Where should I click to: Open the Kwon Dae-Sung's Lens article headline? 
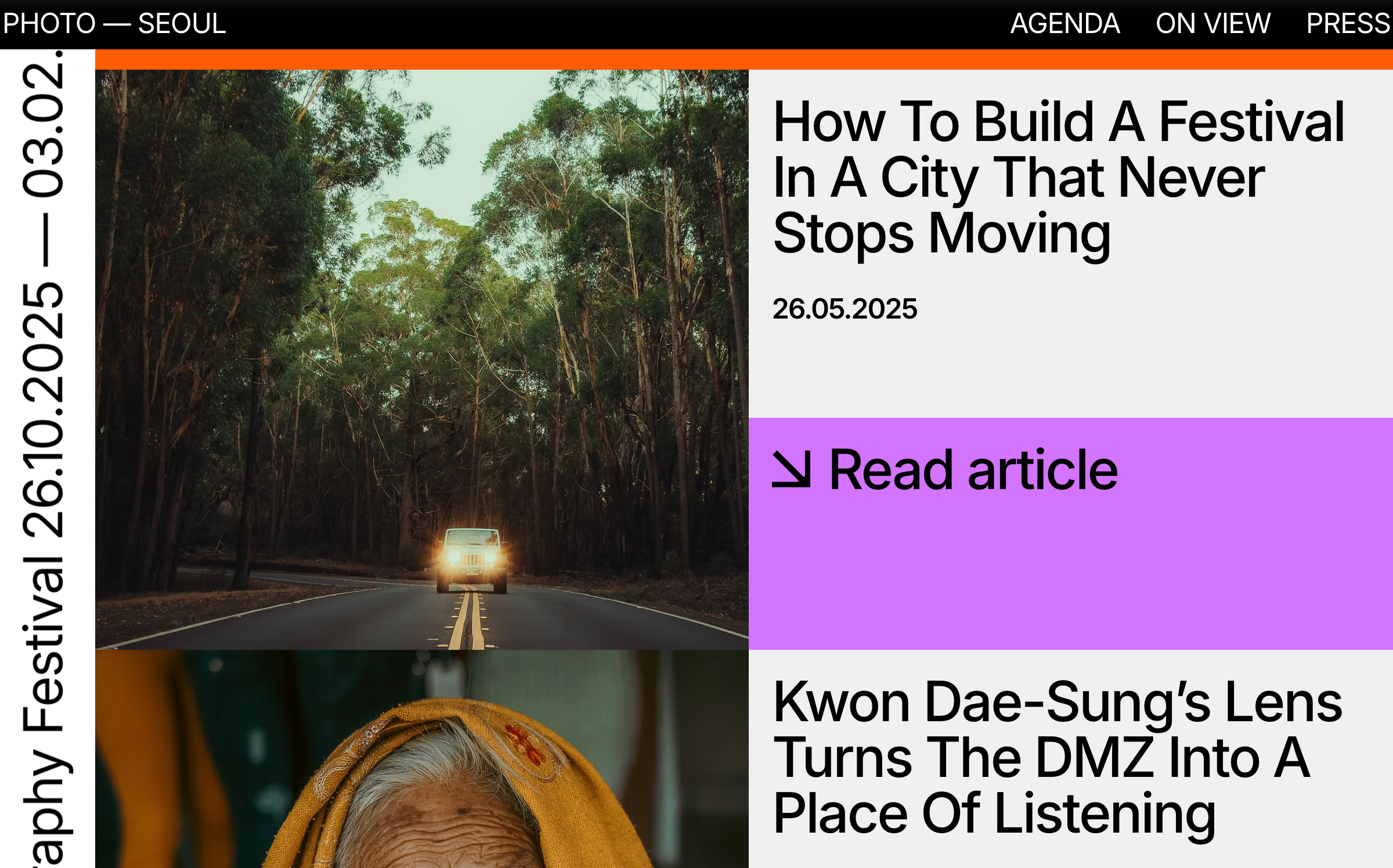tap(1057, 757)
